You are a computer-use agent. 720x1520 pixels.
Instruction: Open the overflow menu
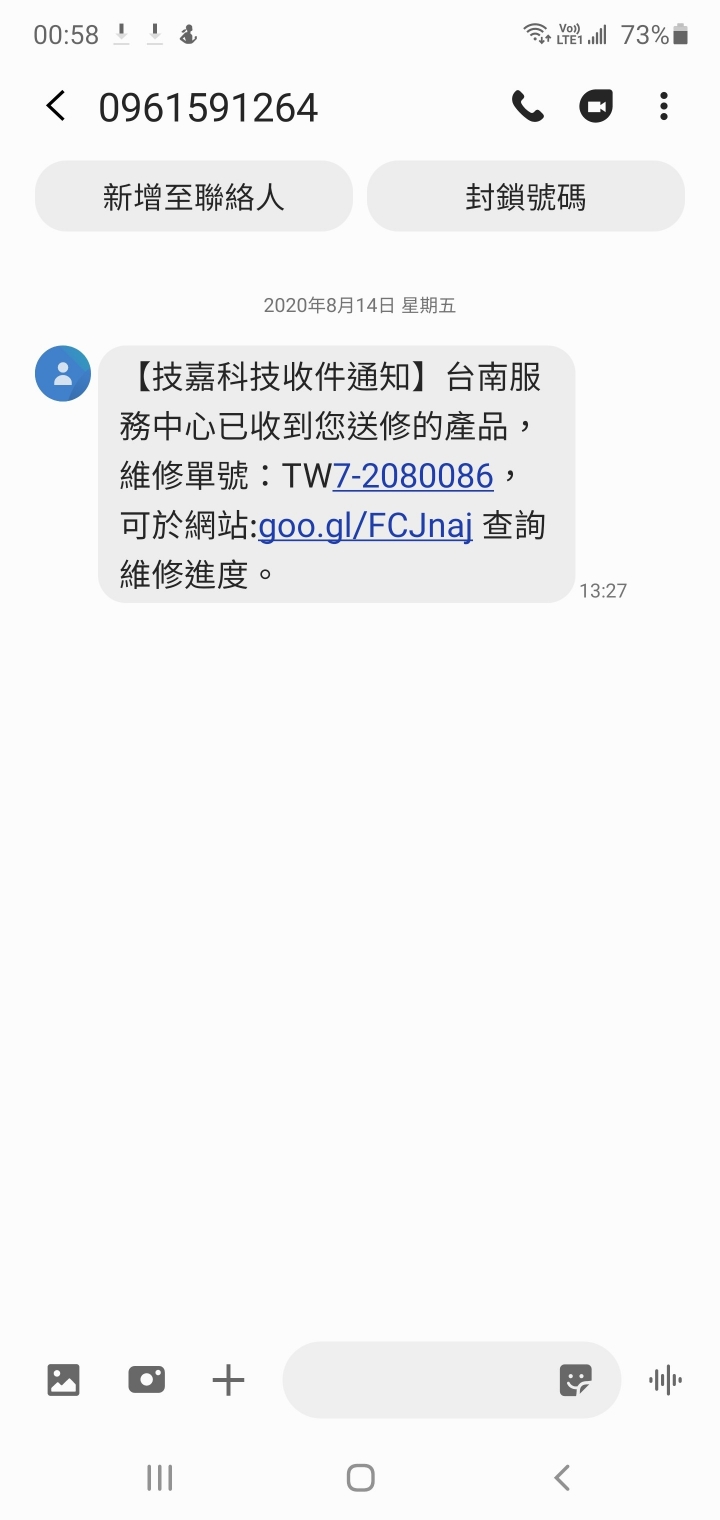[664, 106]
